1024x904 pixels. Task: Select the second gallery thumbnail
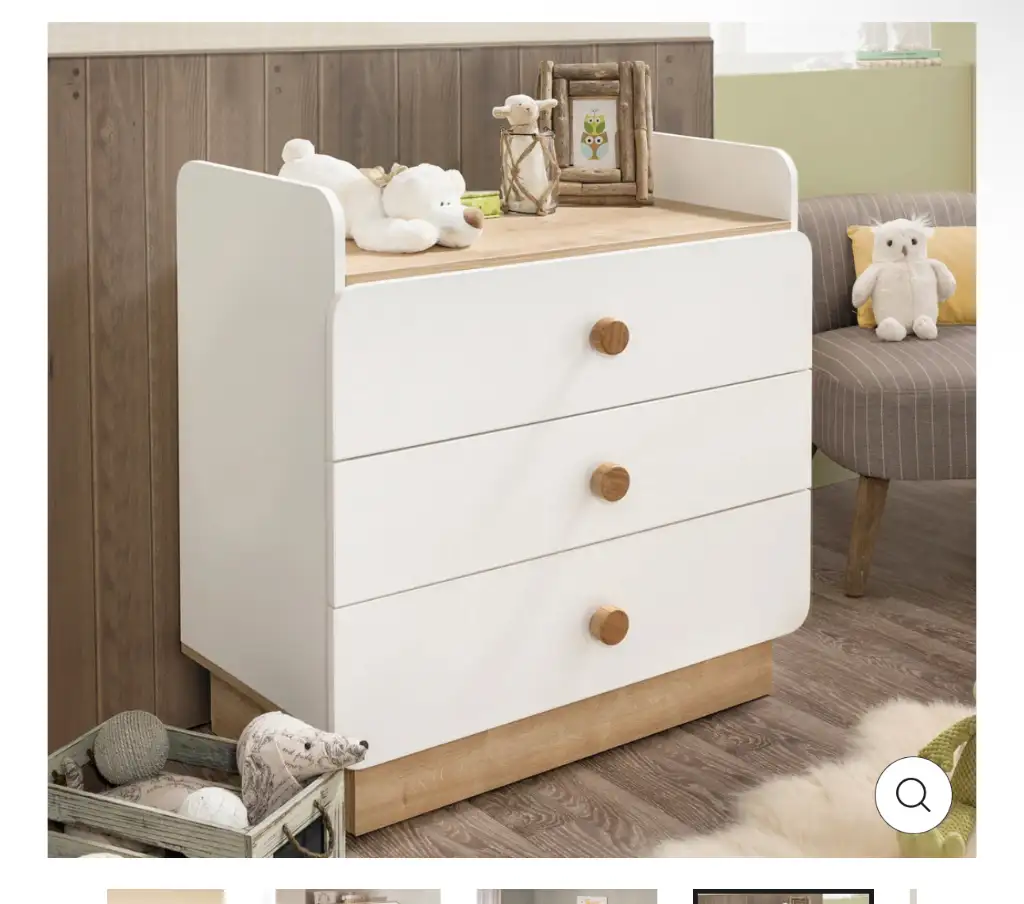click(x=358, y=896)
